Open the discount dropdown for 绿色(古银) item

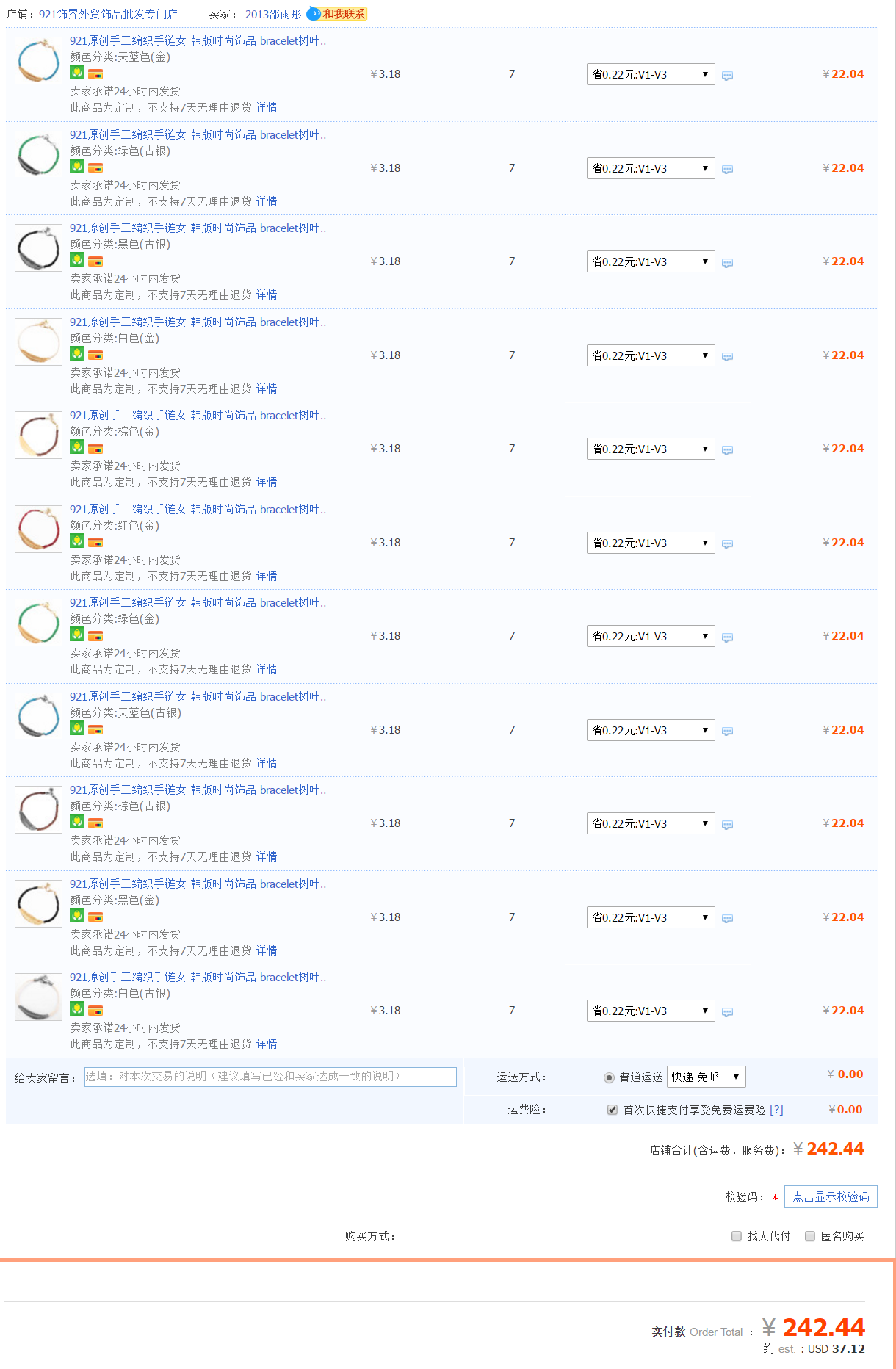(x=650, y=168)
